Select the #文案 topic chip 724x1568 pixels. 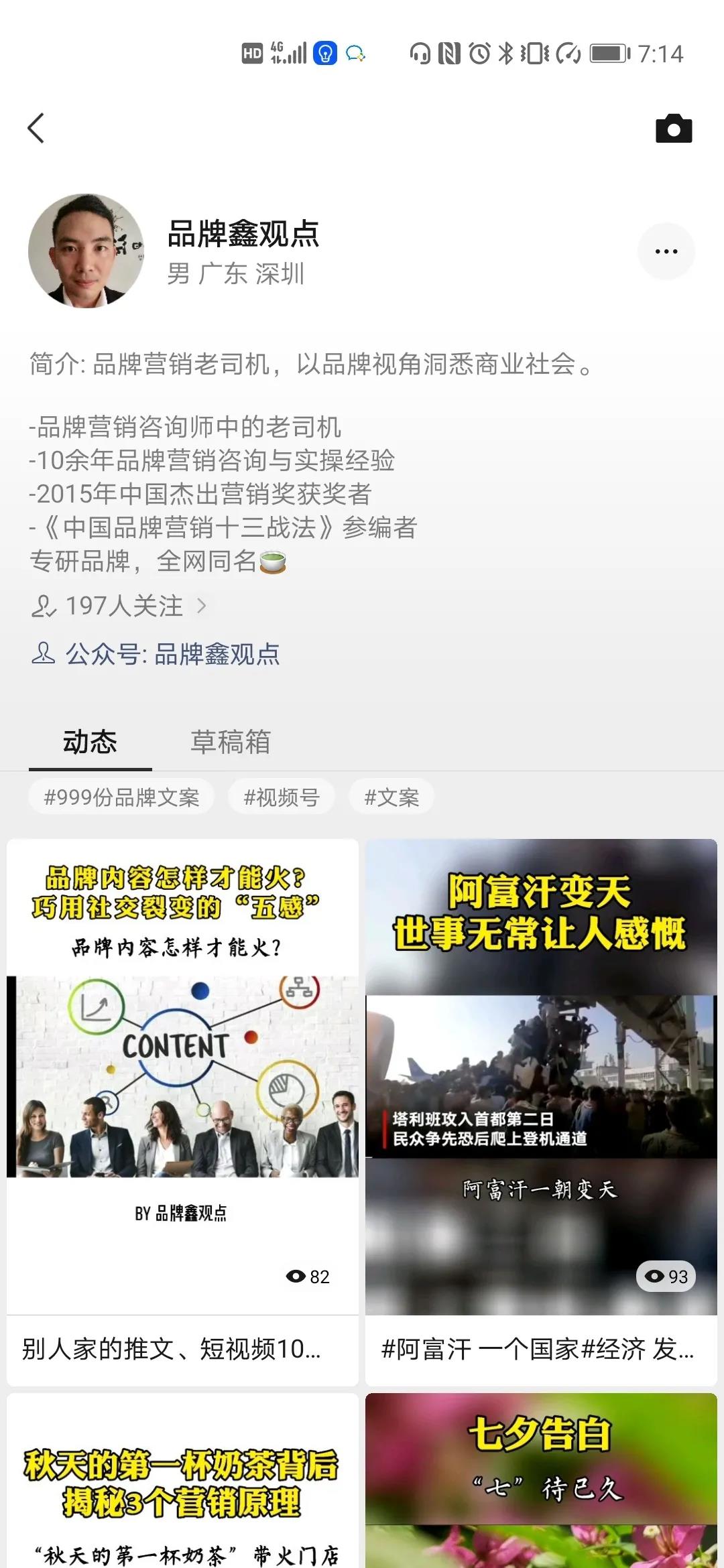(391, 797)
